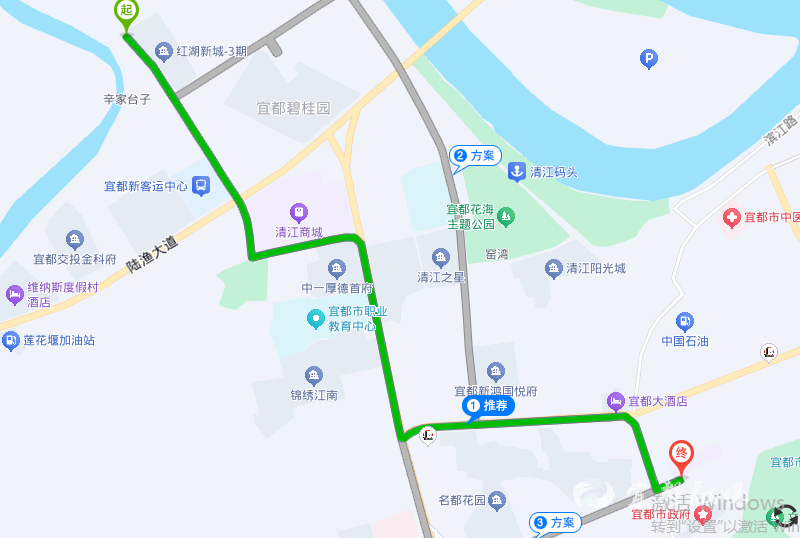Screen dimensions: 800x538
Task: Open the 中国石油 gas station marker
Action: [x=685, y=321]
